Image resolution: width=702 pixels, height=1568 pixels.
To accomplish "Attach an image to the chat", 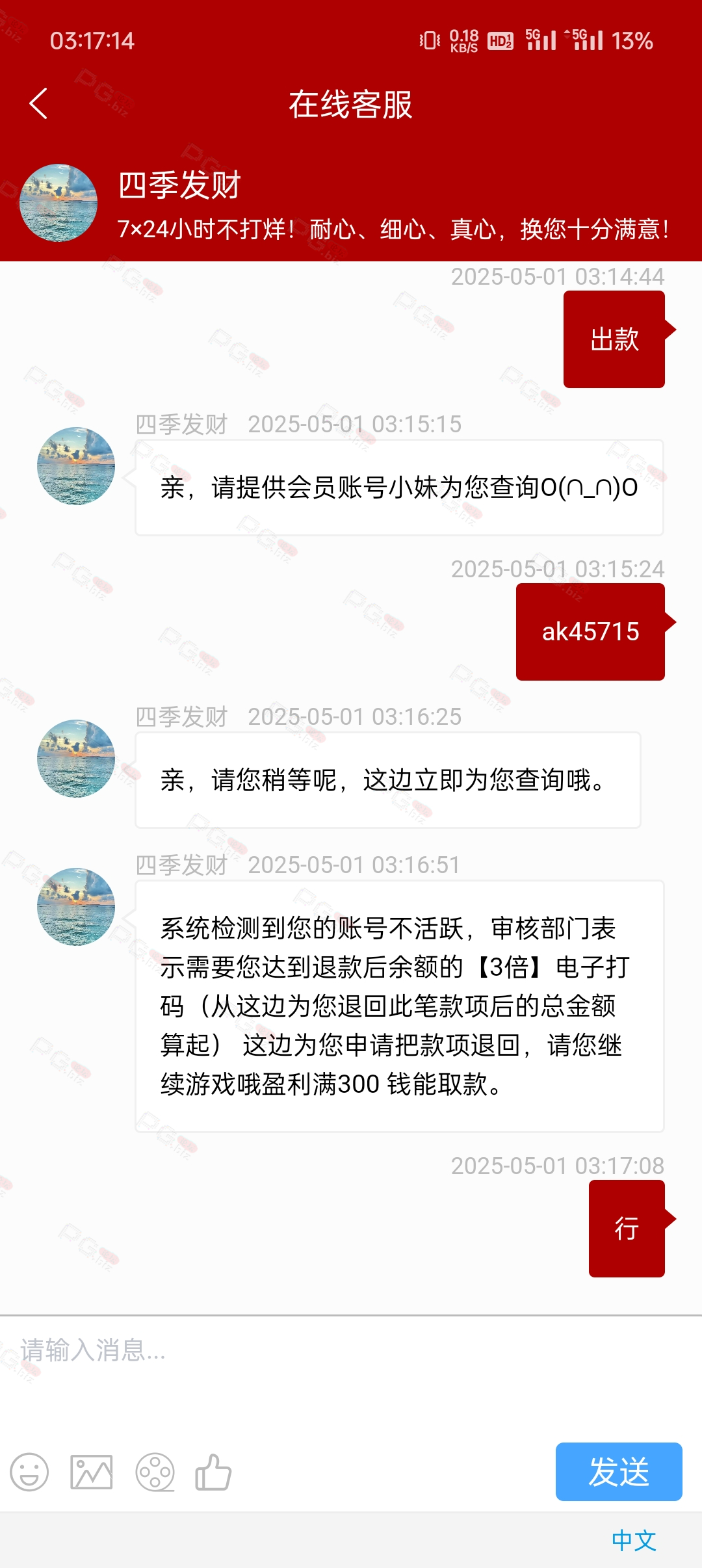I will pyautogui.click(x=92, y=1472).
